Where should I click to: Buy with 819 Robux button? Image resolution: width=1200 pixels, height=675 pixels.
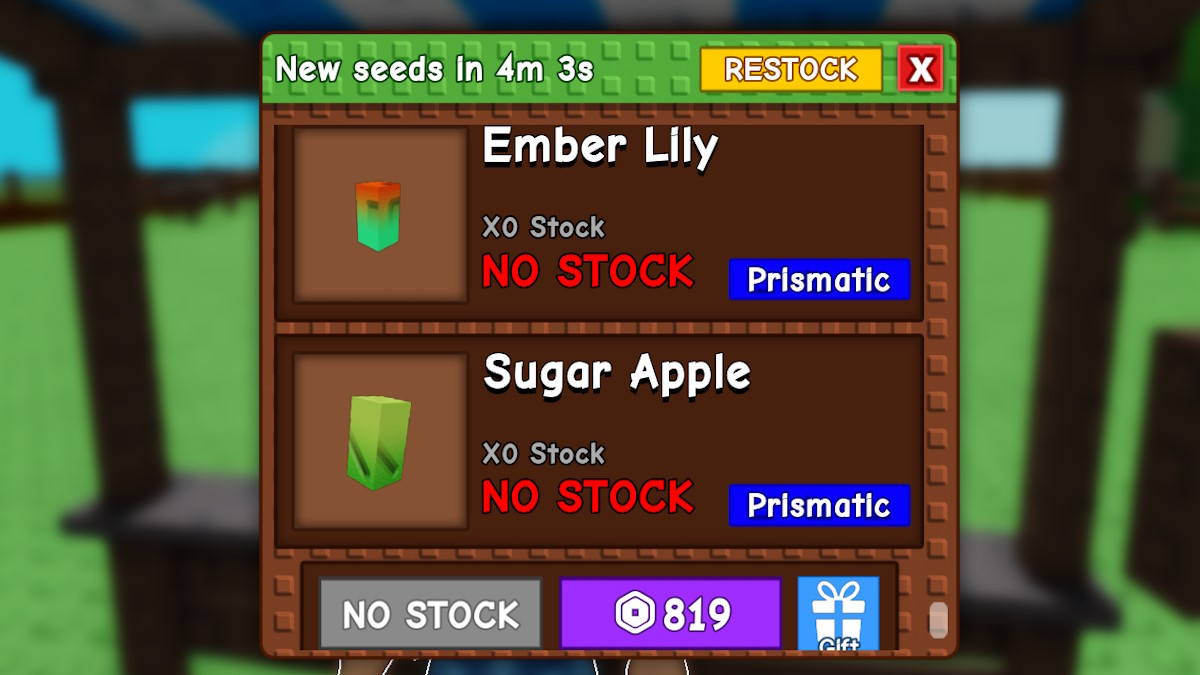tap(670, 614)
